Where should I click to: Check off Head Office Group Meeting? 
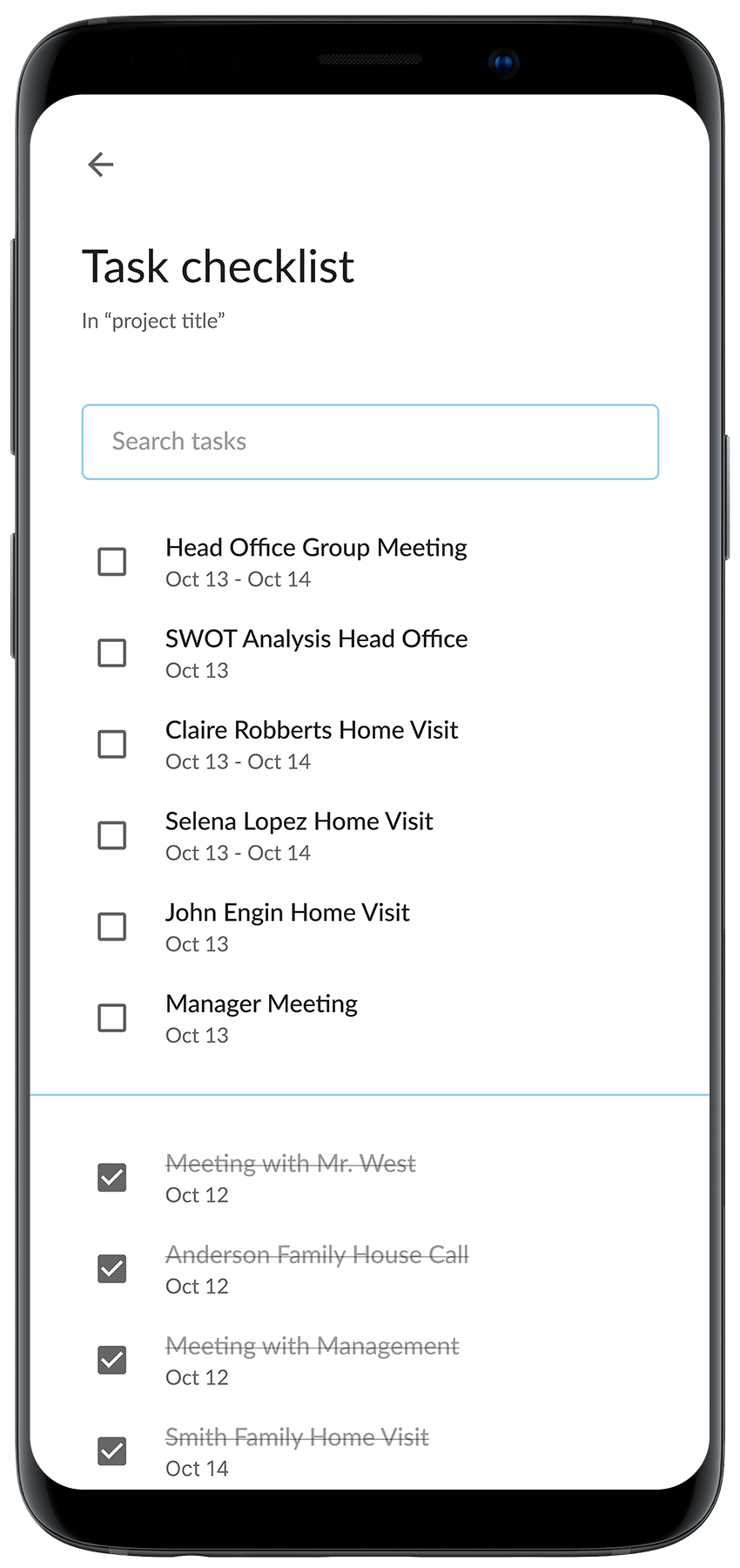point(112,562)
